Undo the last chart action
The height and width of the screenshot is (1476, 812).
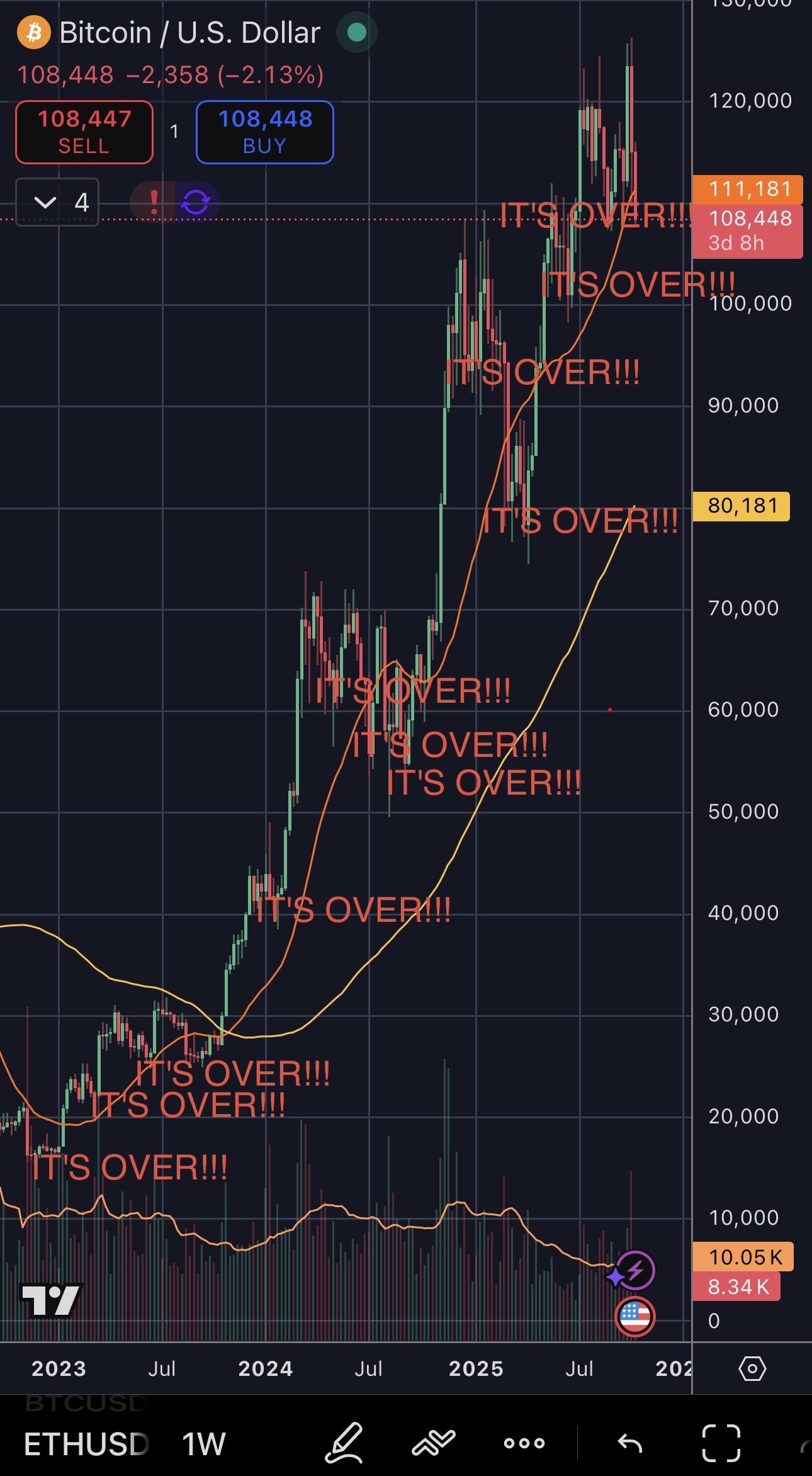point(629,1443)
